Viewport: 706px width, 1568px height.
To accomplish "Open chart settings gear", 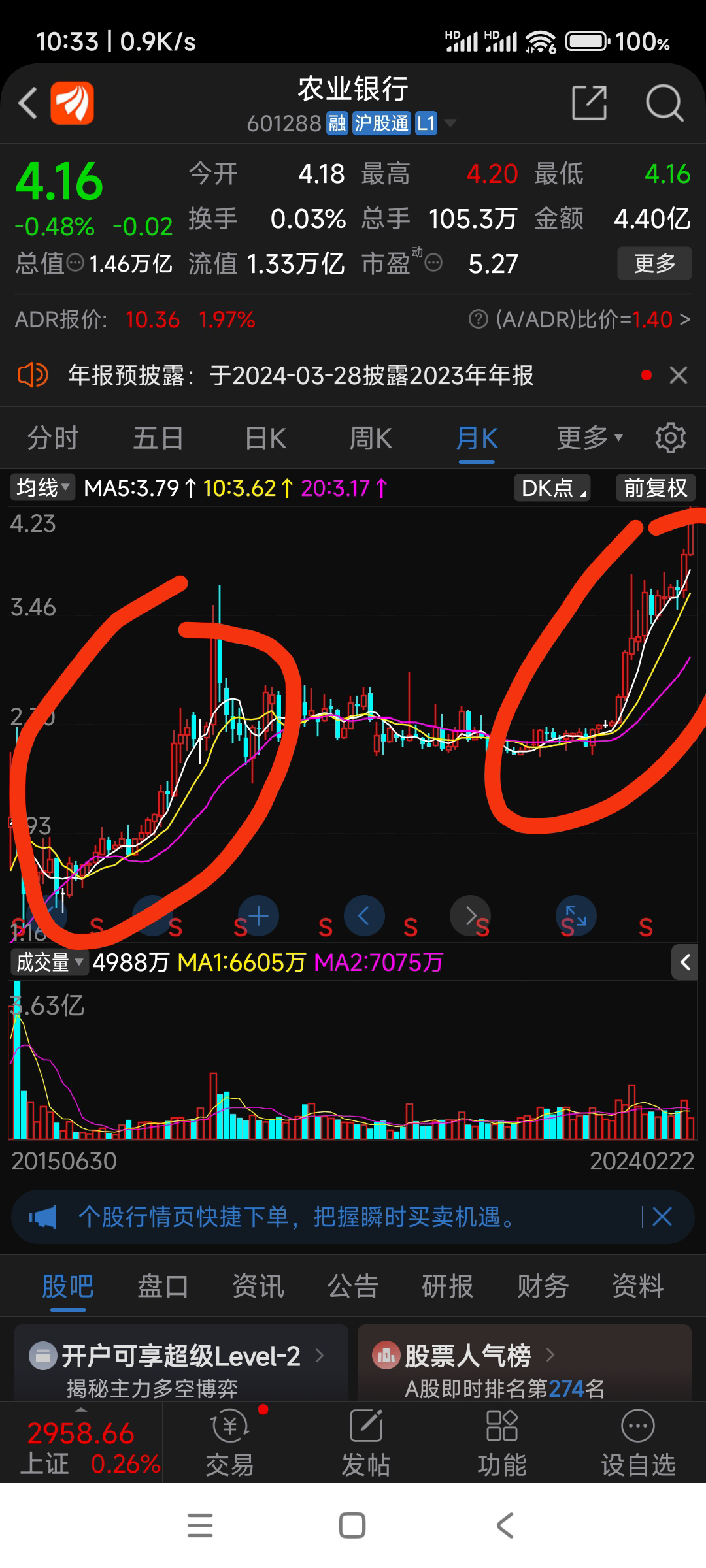I will 670,438.
